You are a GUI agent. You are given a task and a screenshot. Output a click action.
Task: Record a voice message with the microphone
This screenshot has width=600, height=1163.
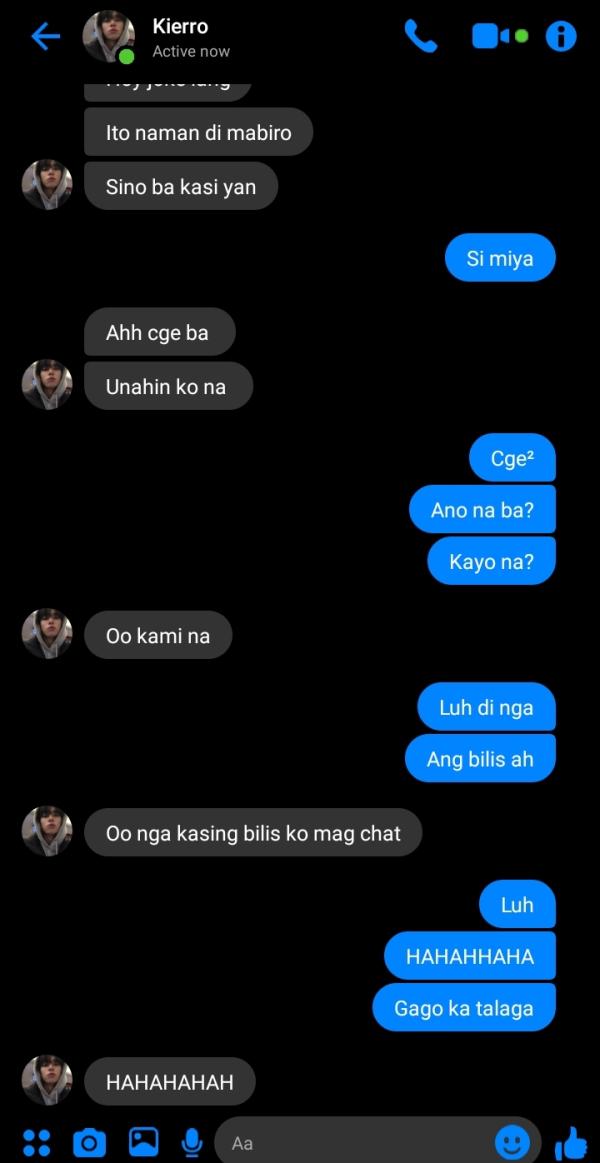click(192, 1141)
